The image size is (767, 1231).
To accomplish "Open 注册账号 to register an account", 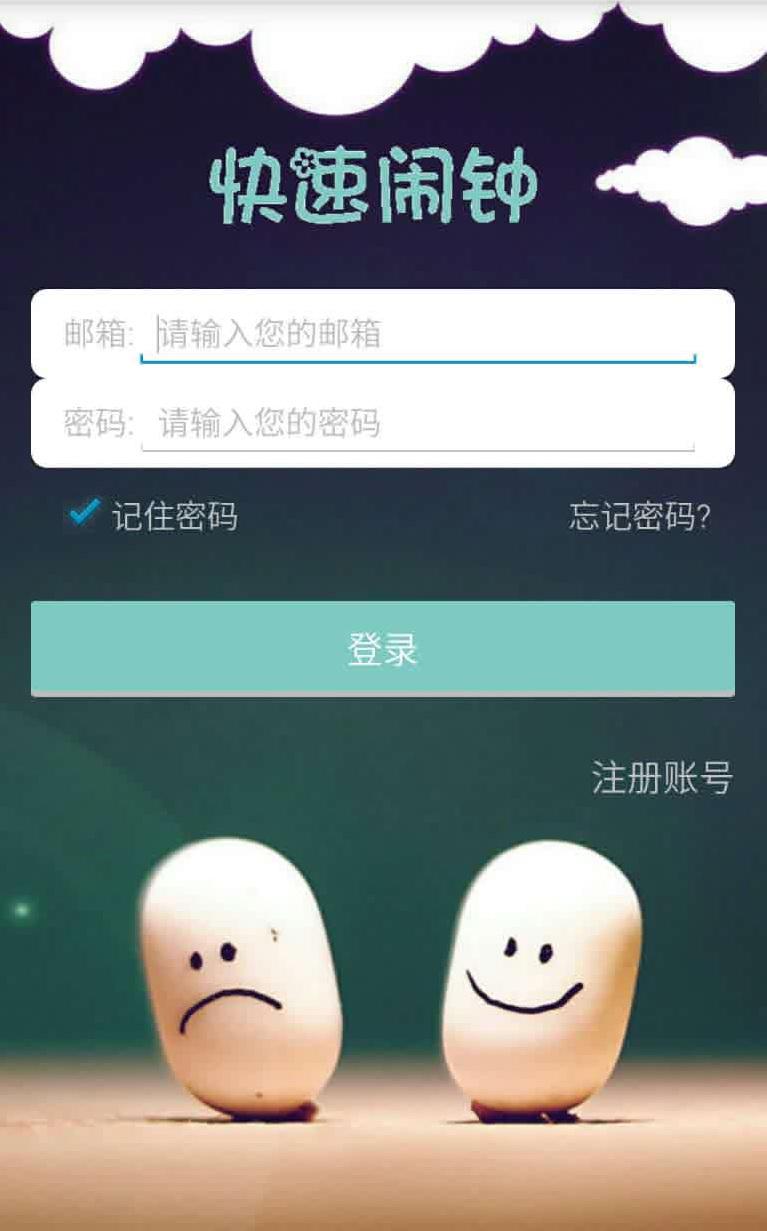I will pos(662,778).
